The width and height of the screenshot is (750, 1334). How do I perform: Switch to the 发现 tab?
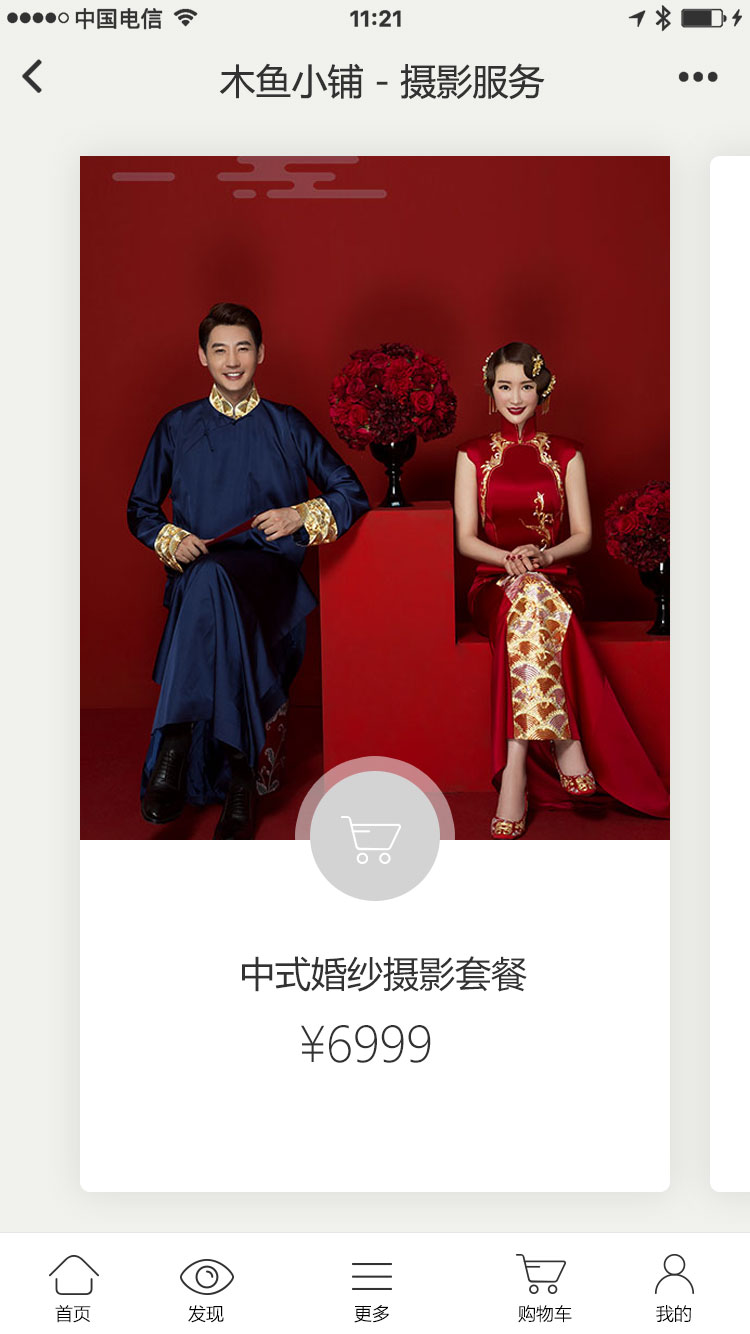click(x=206, y=1288)
